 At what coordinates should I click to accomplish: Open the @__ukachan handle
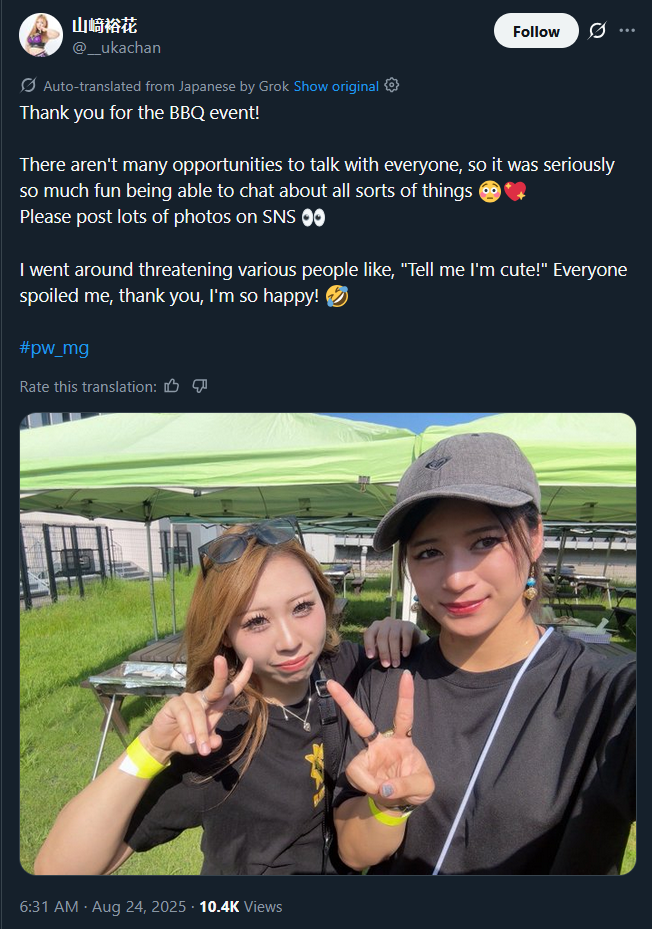pyautogui.click(x=116, y=48)
